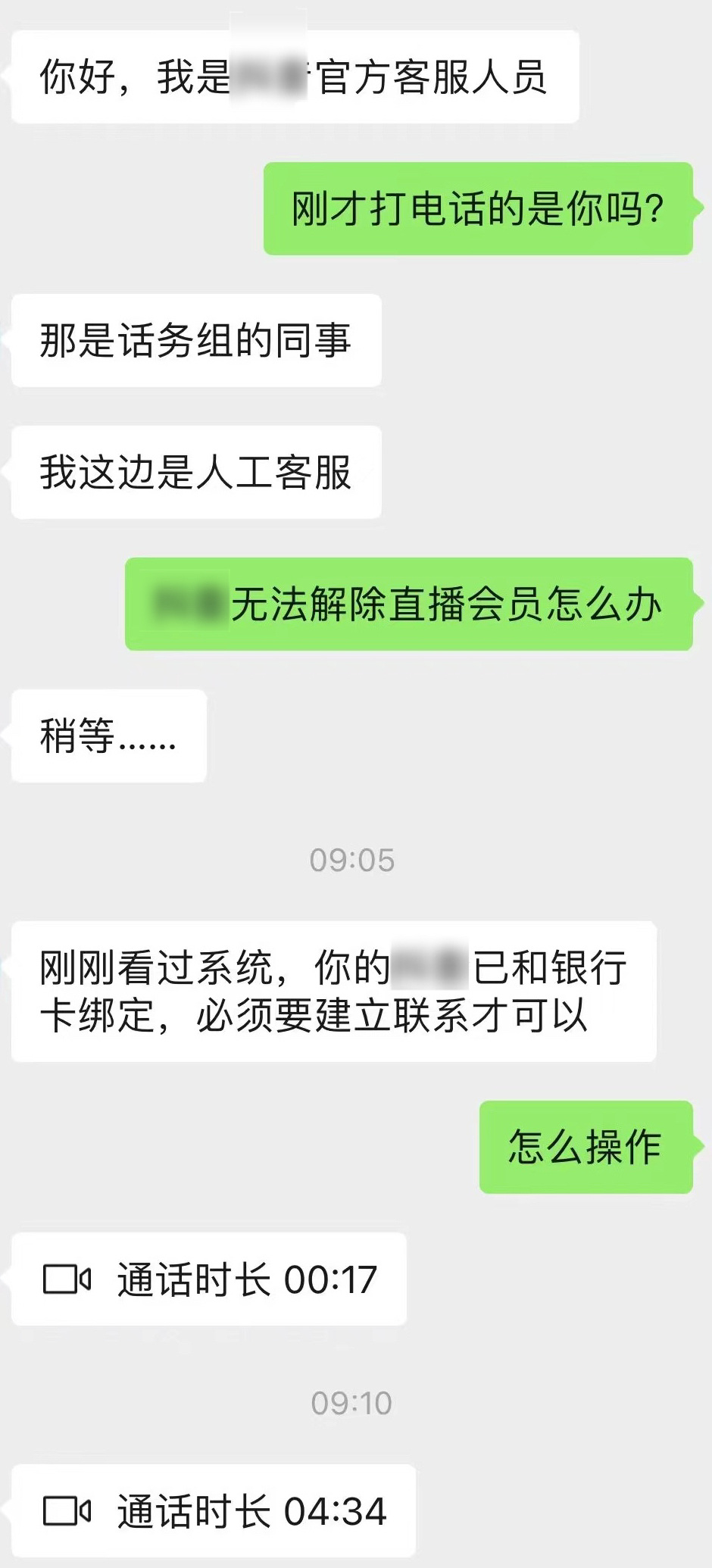Image resolution: width=712 pixels, height=1568 pixels.
Task: Tap the 04:34 video call record
Action: (x=214, y=1511)
